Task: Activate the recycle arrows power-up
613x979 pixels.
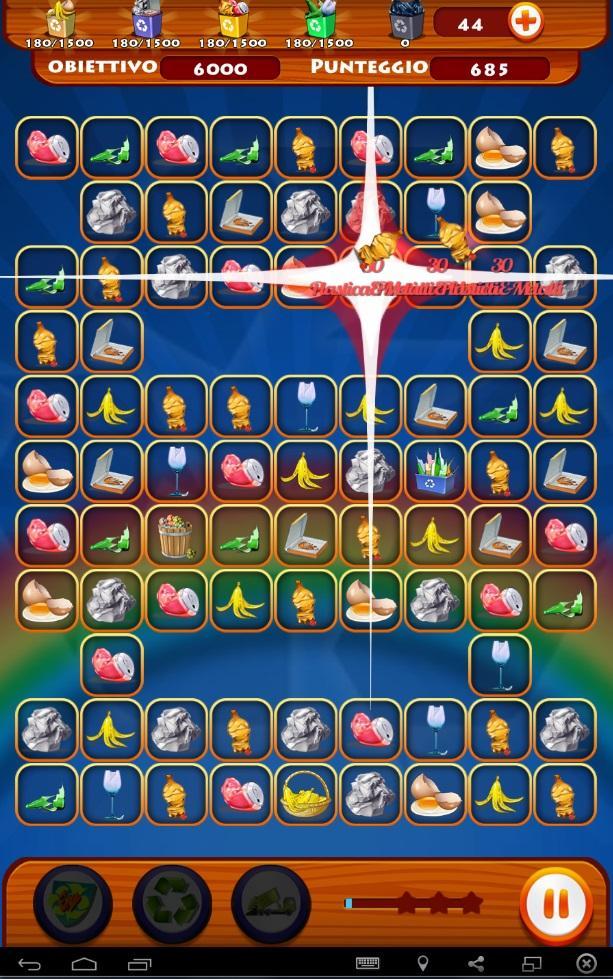Action: (x=172, y=904)
